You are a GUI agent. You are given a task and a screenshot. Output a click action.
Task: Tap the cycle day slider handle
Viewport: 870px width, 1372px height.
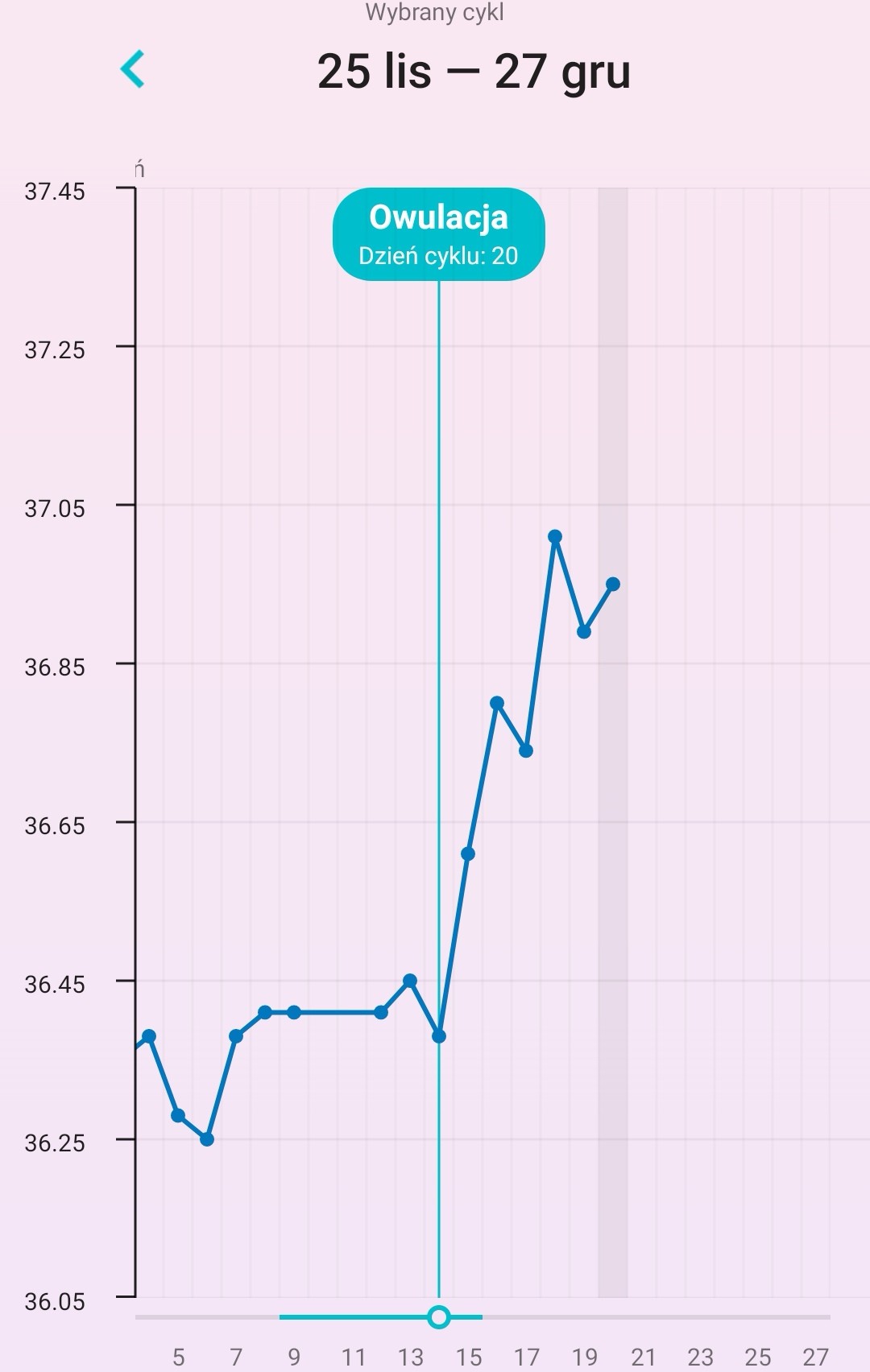pos(439,1317)
